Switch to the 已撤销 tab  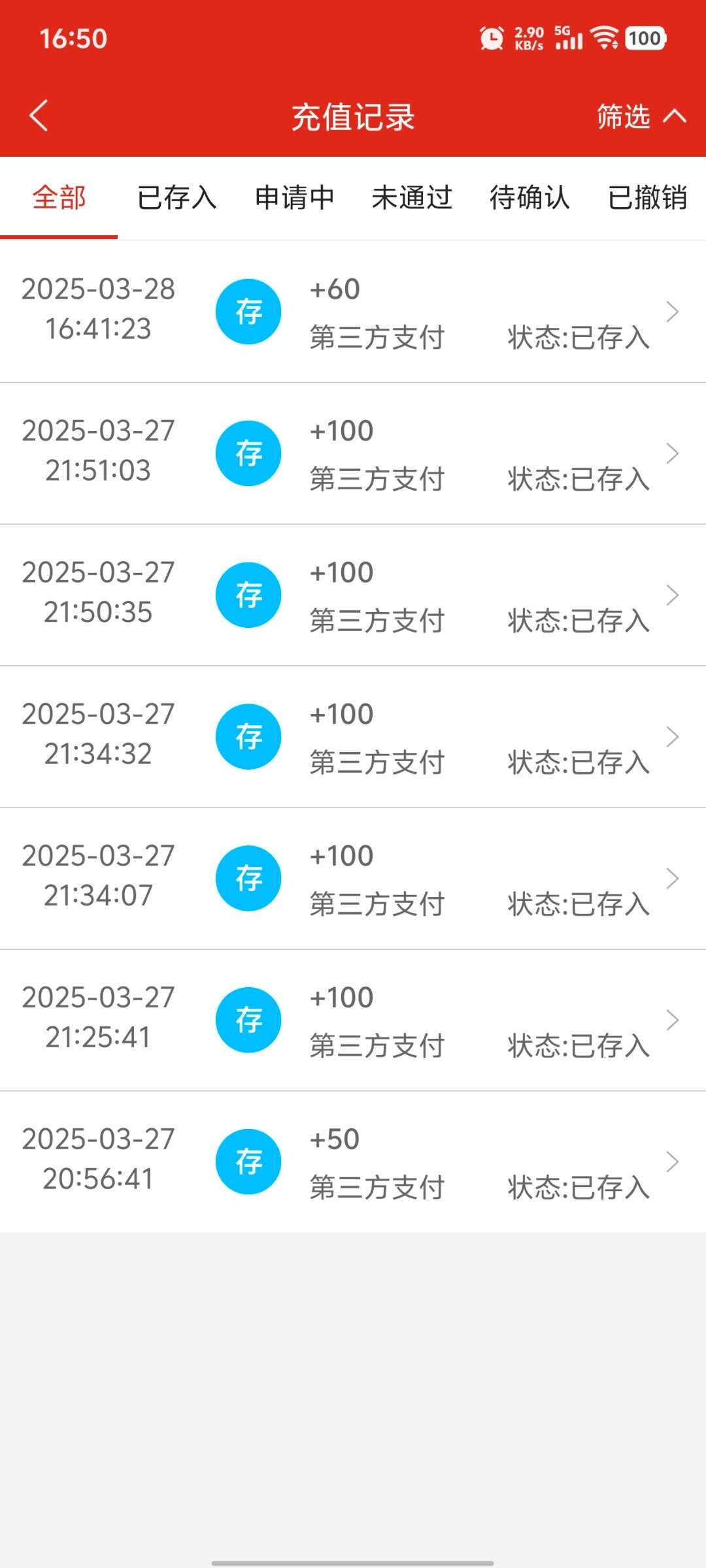[x=647, y=197]
